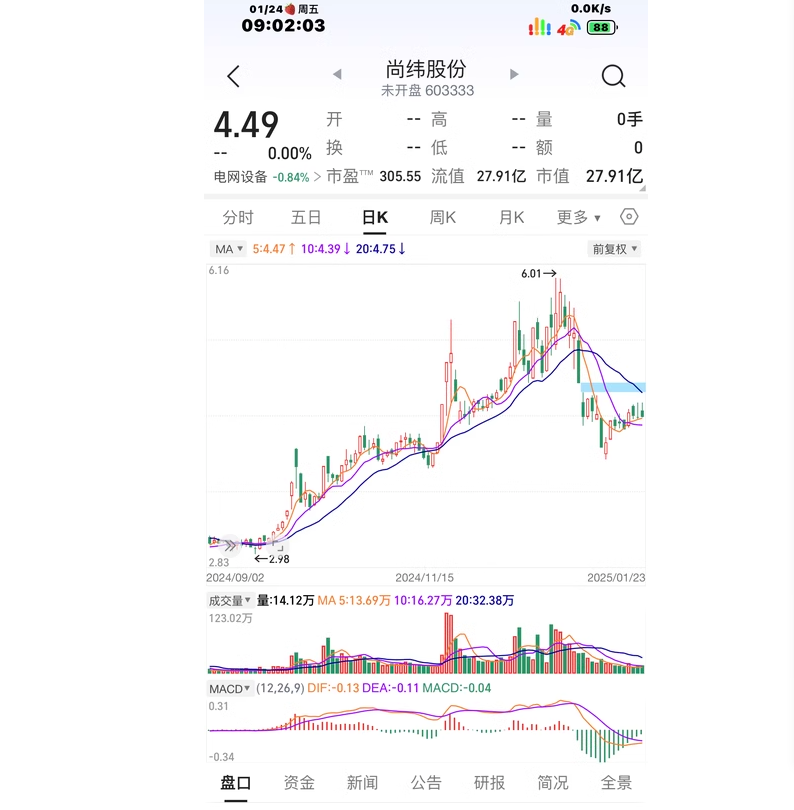Open the MA indicator dropdown
This screenshot has height=810, width=794.
click(228, 249)
